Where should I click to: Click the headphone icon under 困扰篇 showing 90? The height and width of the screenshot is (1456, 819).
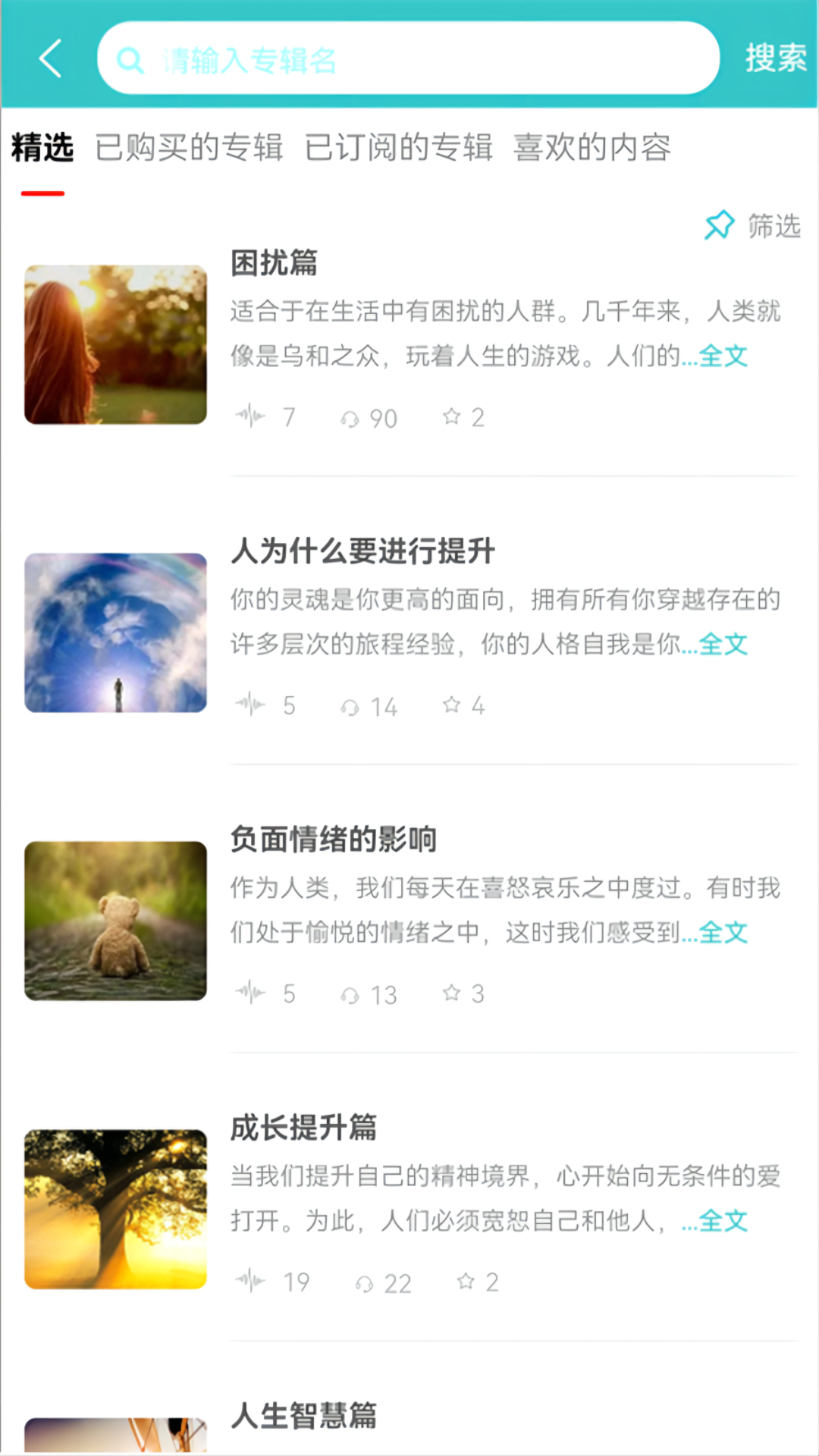coord(350,416)
